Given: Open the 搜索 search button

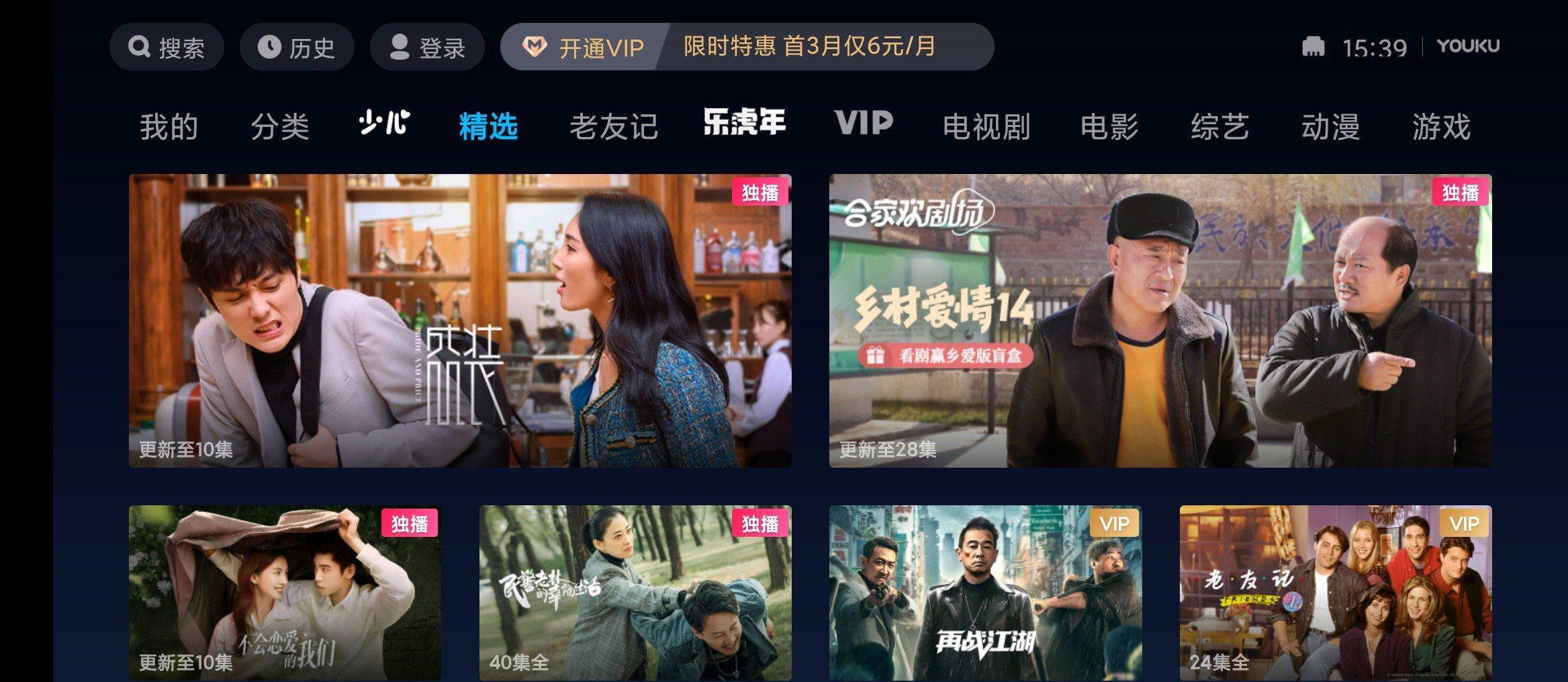Looking at the screenshot, I should [x=167, y=47].
